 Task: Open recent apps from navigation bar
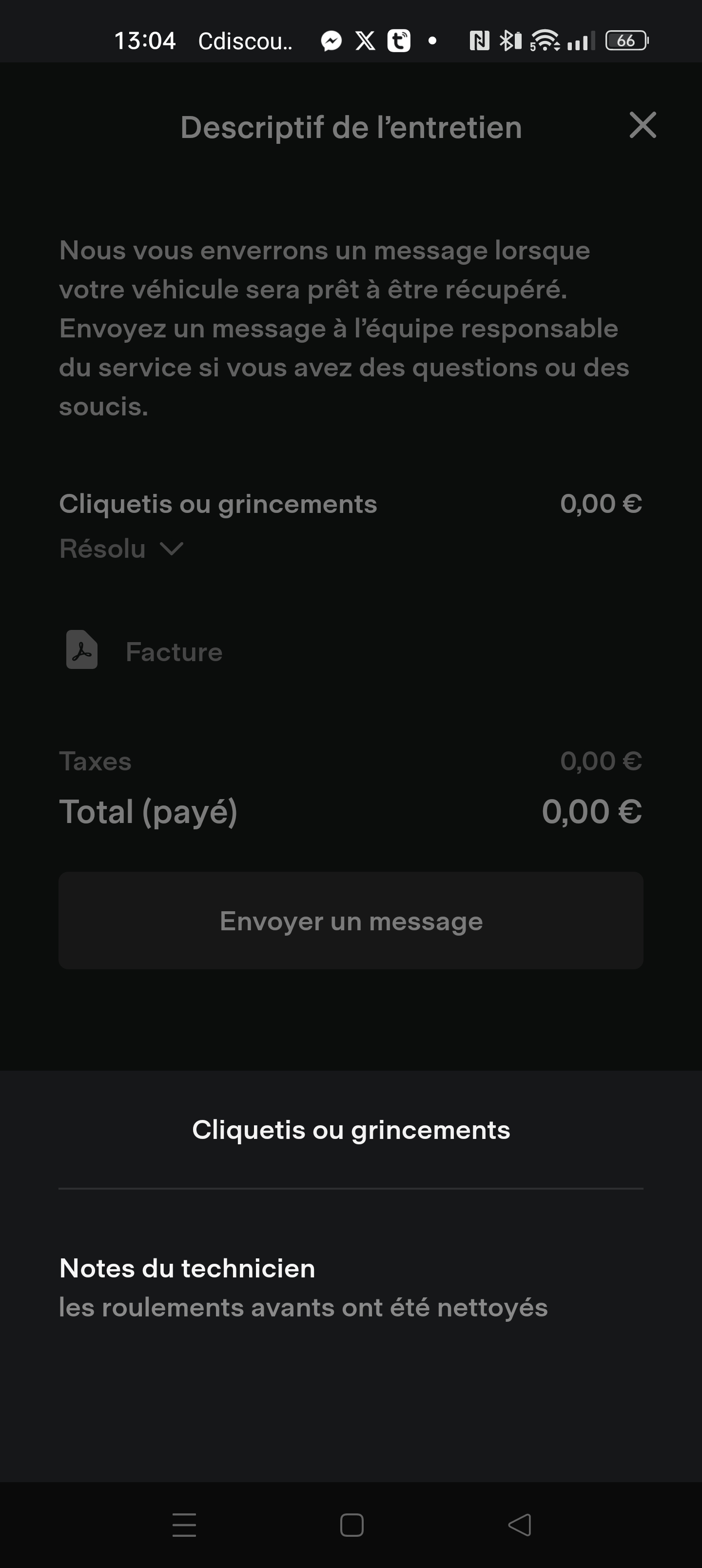click(184, 1525)
